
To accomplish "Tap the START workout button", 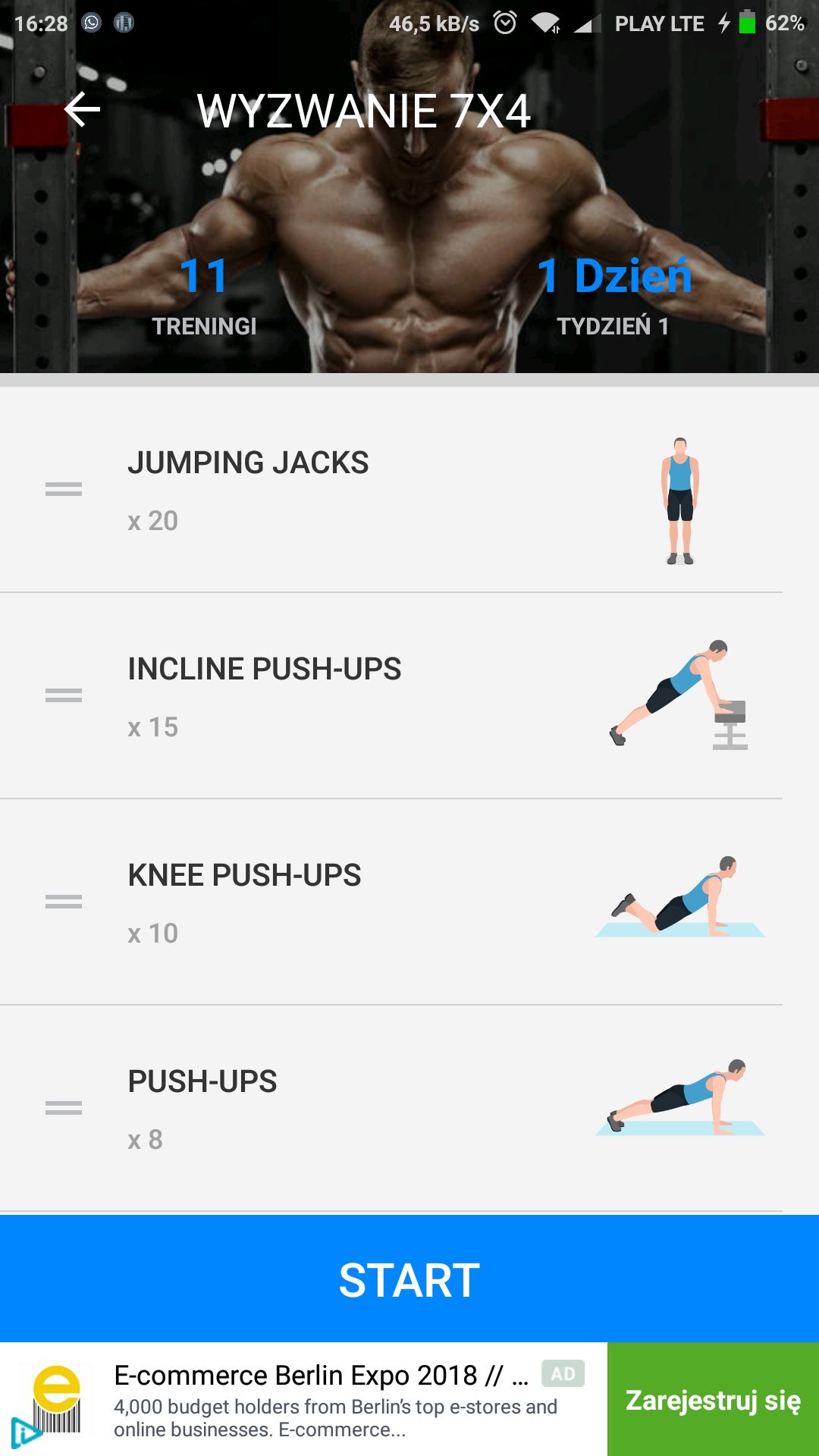I will pyautogui.click(x=409, y=1279).
